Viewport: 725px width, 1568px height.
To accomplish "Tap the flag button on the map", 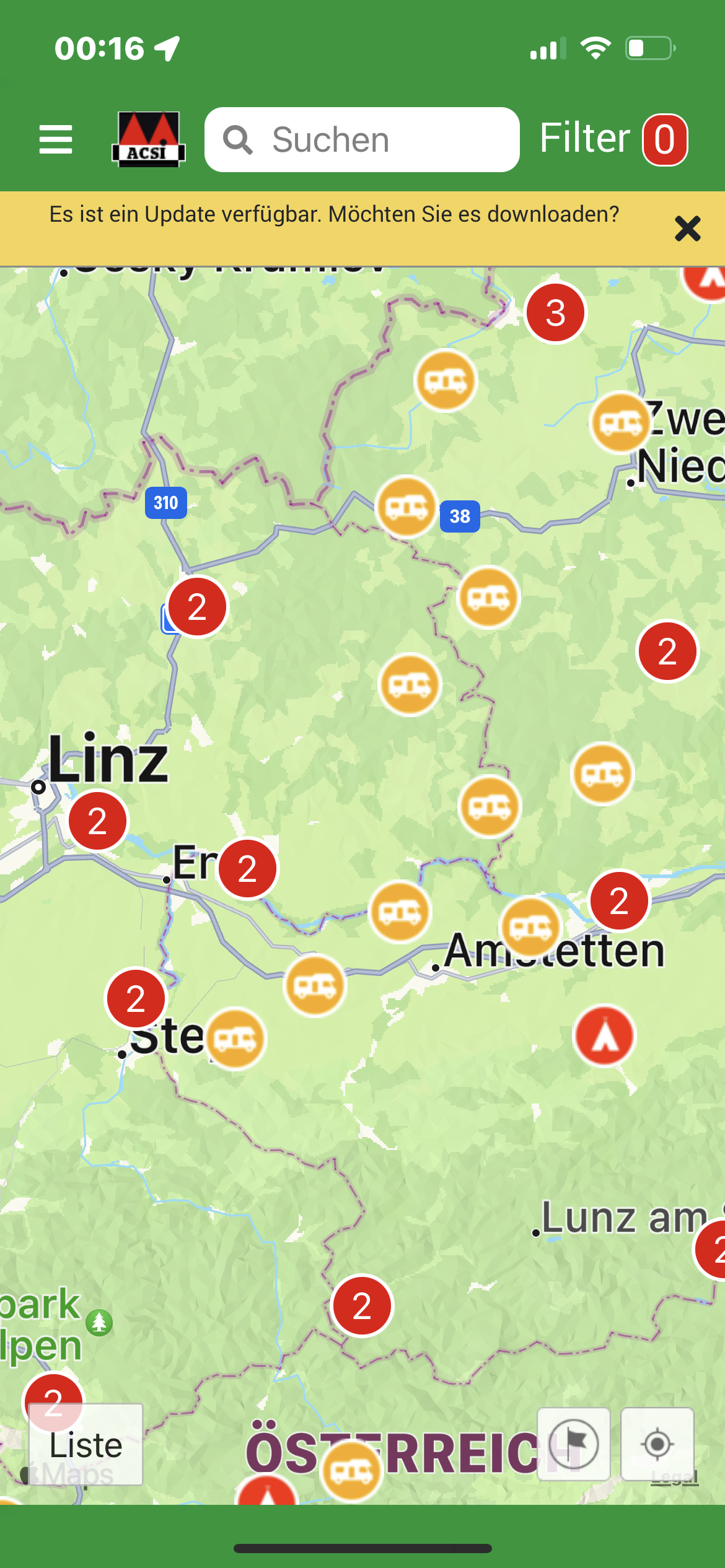I will [x=574, y=1444].
